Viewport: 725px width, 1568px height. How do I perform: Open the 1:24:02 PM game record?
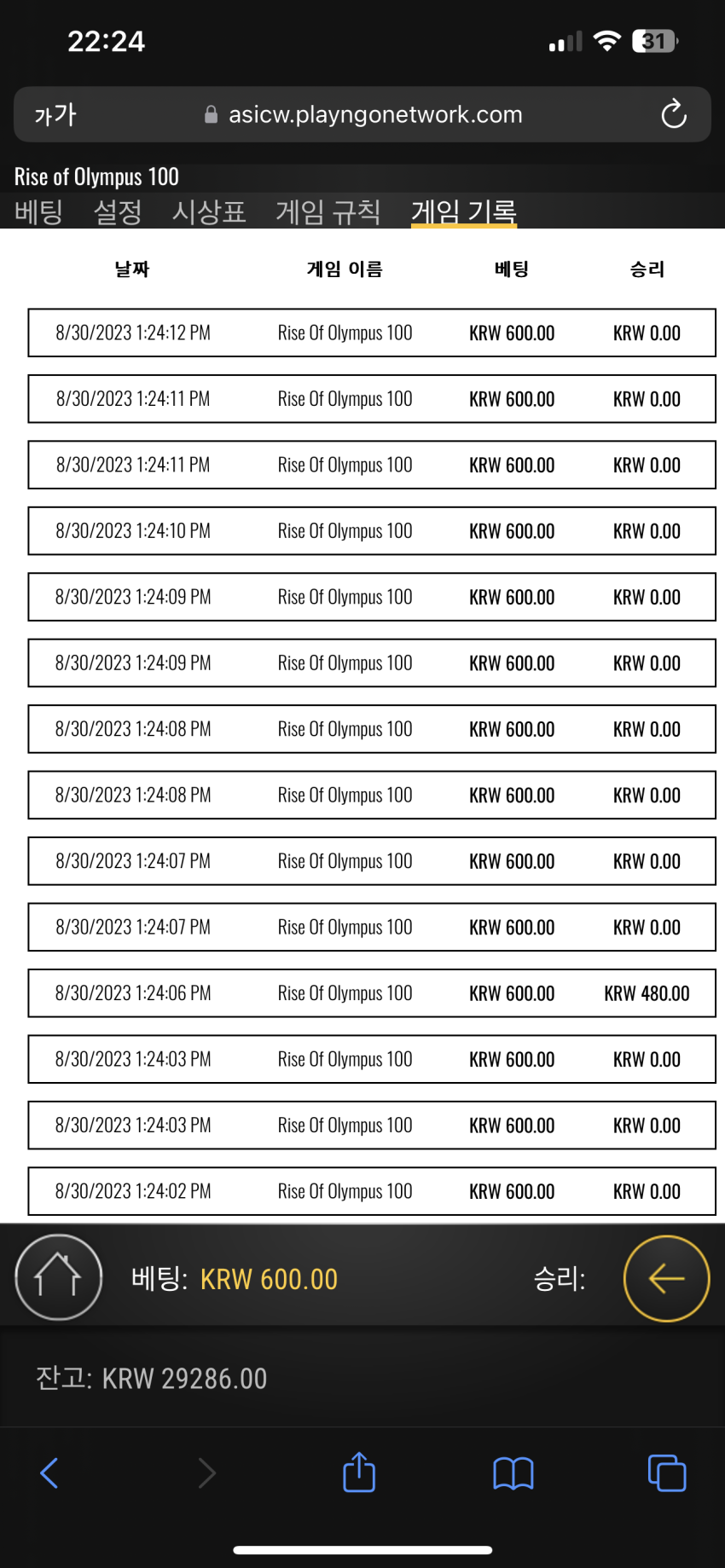click(372, 1191)
